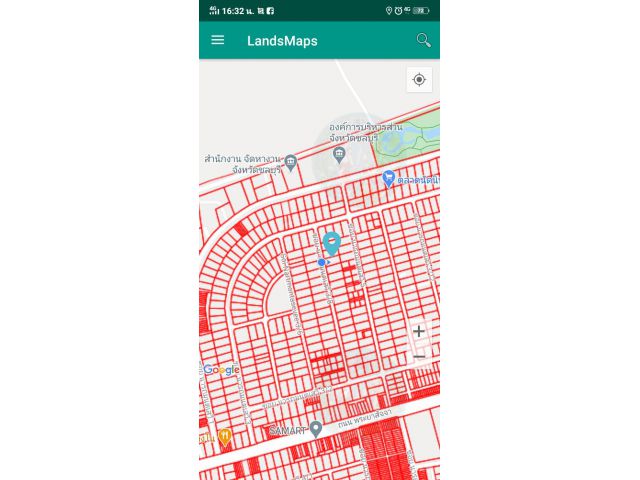Zoom out with the minus button

point(419,355)
